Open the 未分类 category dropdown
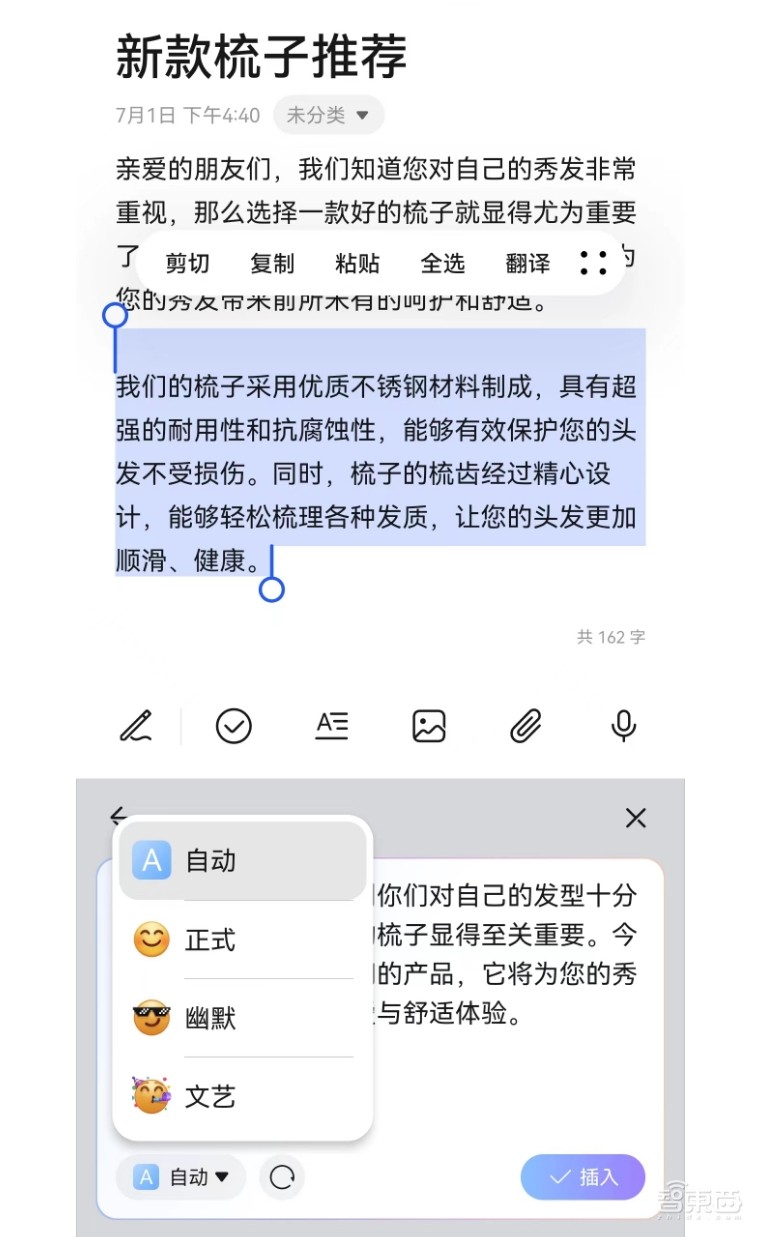 tap(327, 115)
